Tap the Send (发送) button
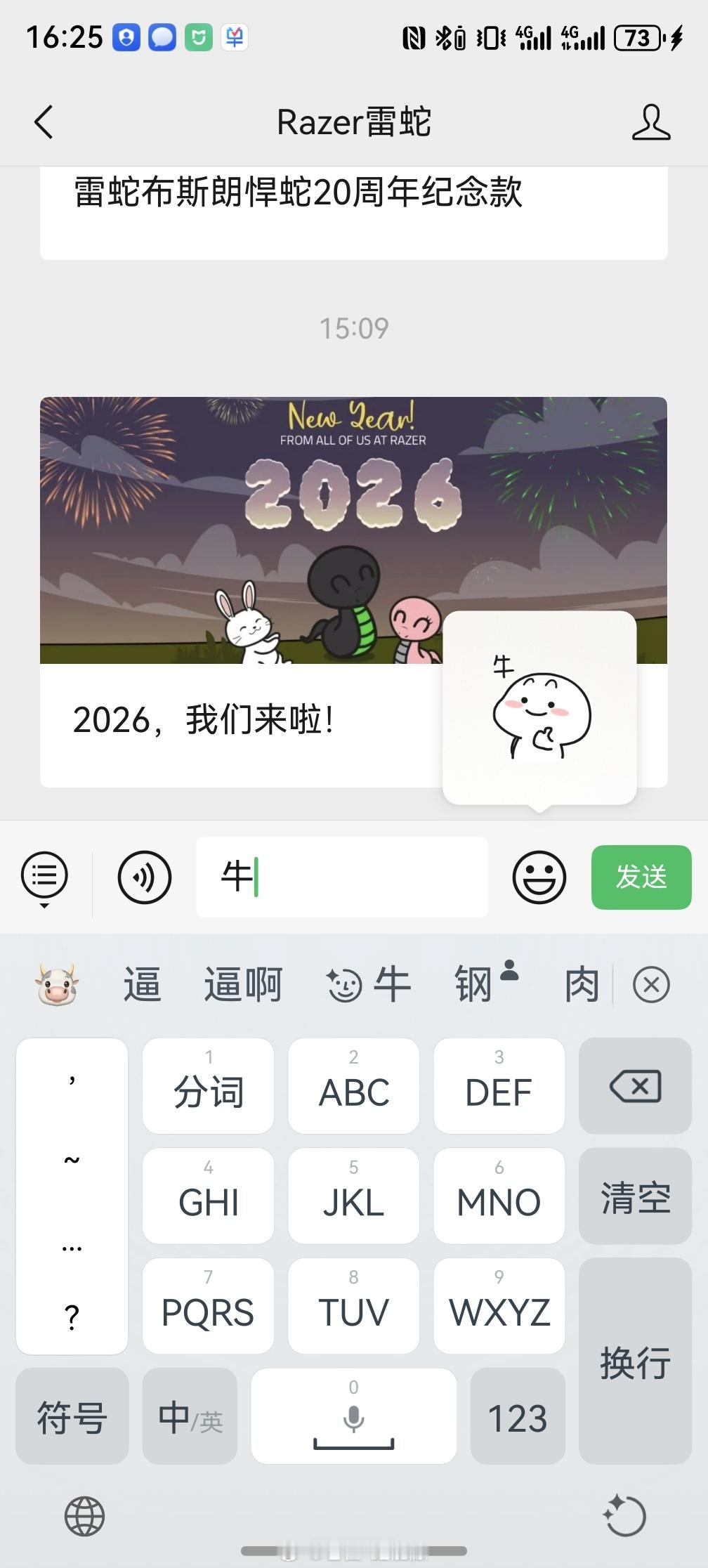 point(640,877)
